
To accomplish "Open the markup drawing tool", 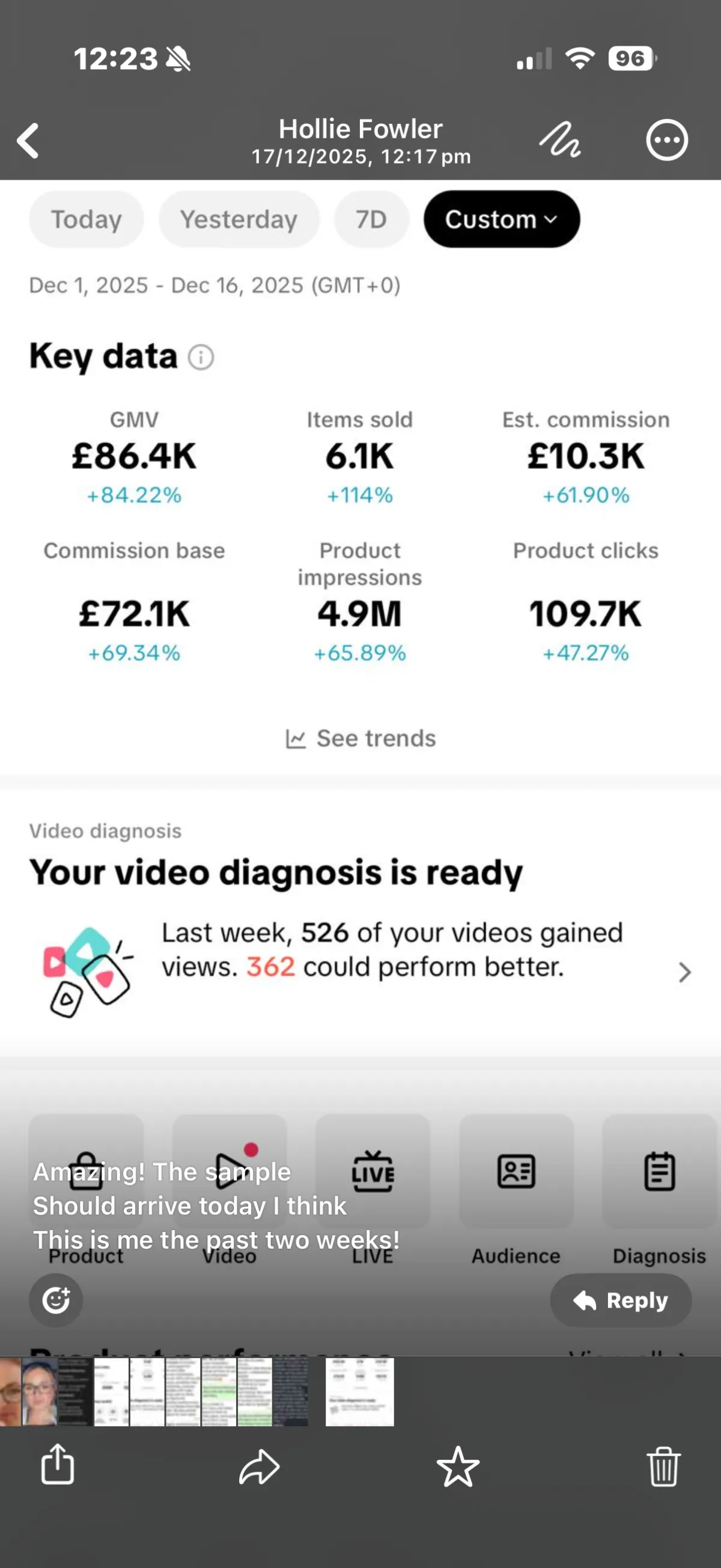I will pyautogui.click(x=560, y=140).
